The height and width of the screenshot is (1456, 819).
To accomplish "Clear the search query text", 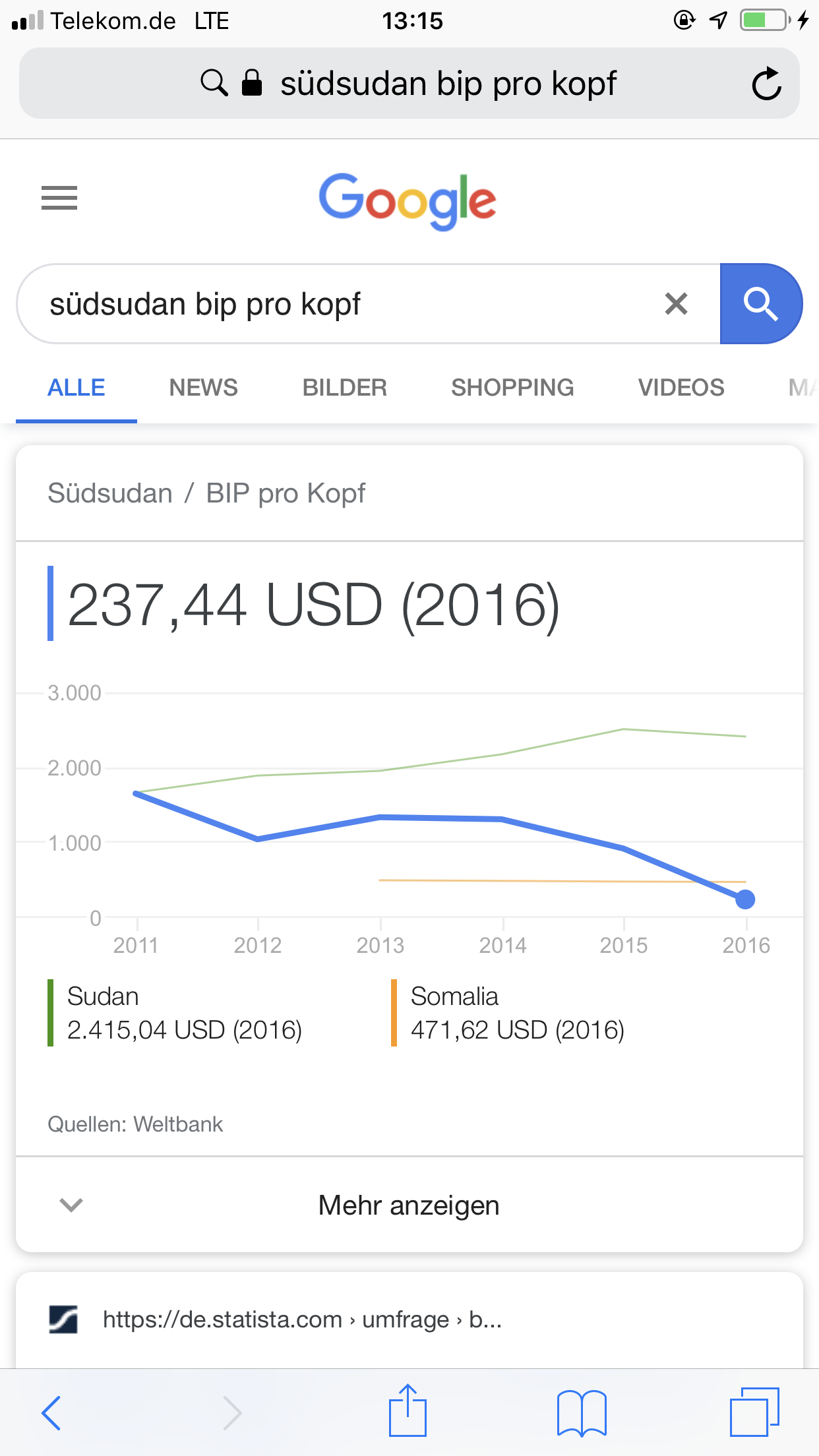I will click(676, 304).
